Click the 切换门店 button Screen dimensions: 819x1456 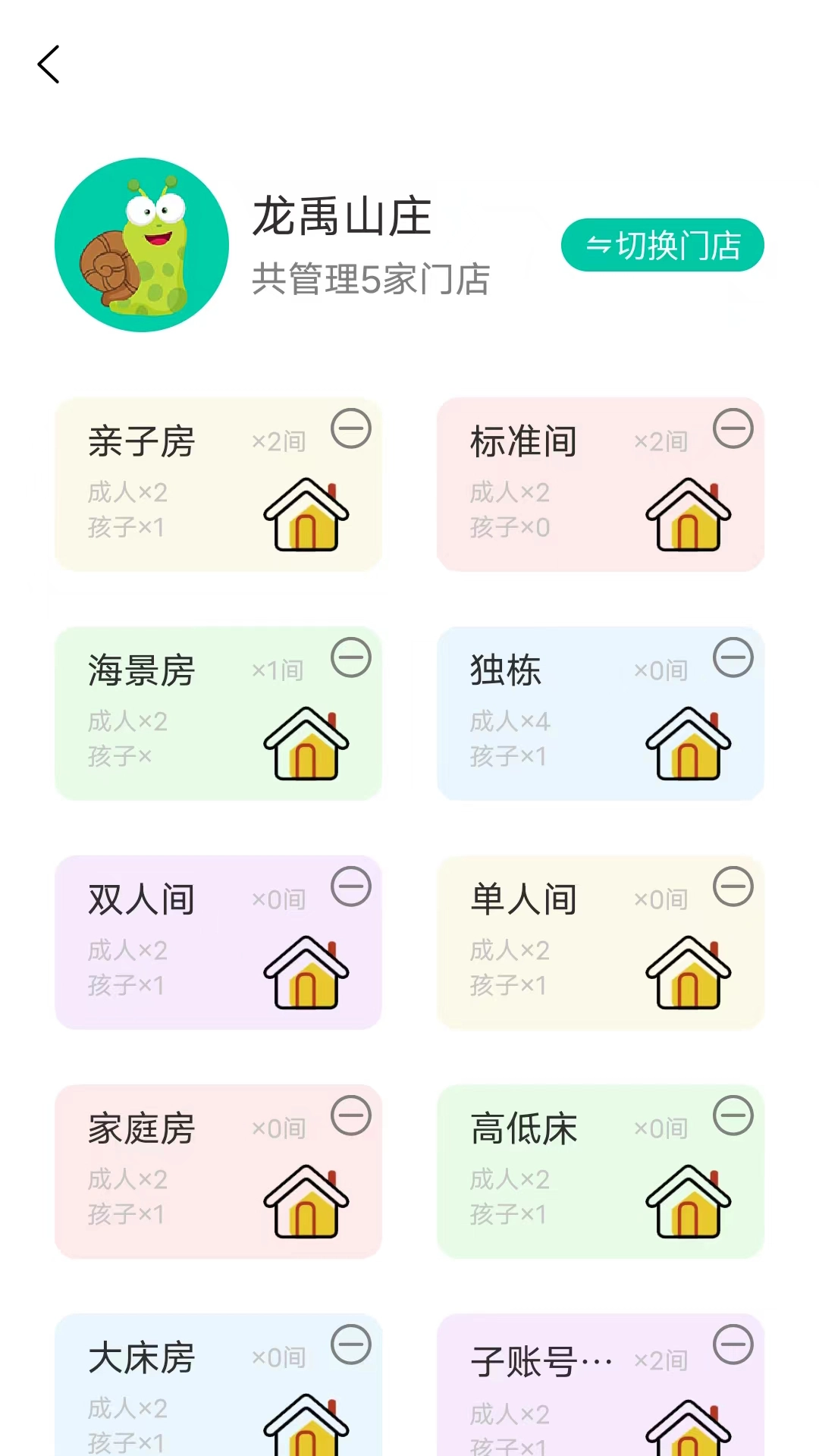662,244
